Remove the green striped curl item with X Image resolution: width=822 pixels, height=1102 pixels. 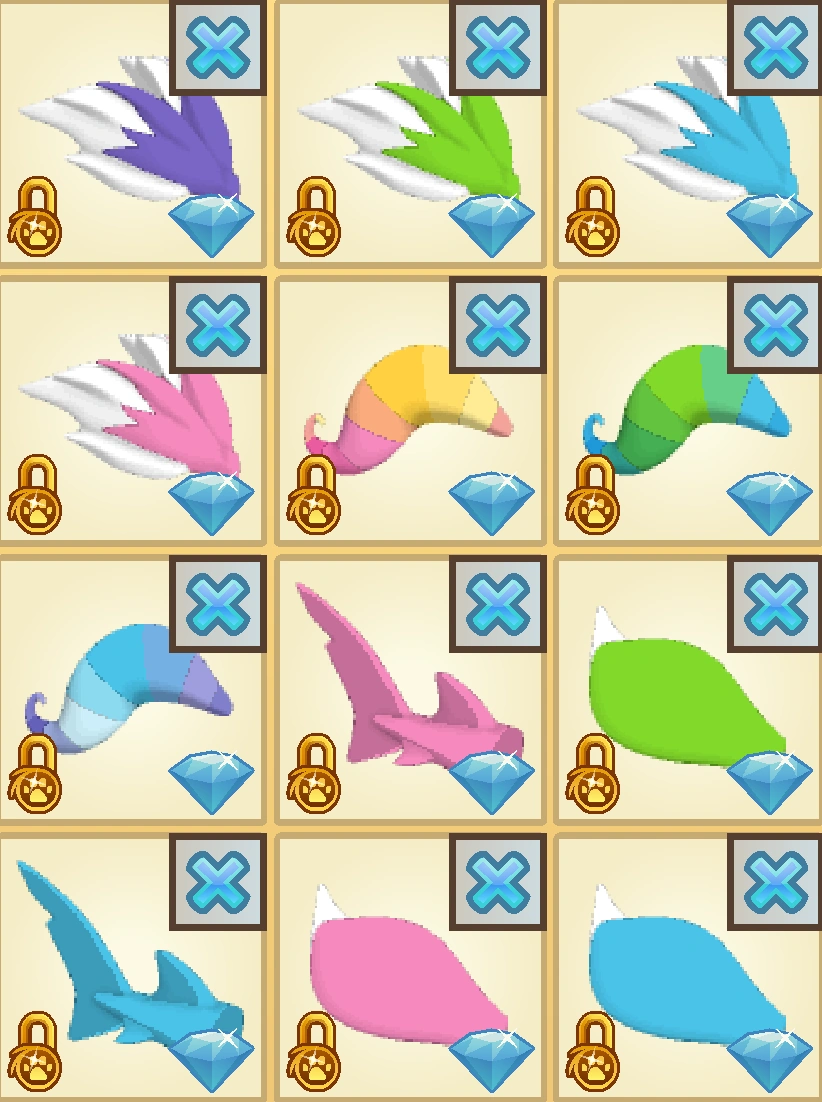click(x=775, y=326)
